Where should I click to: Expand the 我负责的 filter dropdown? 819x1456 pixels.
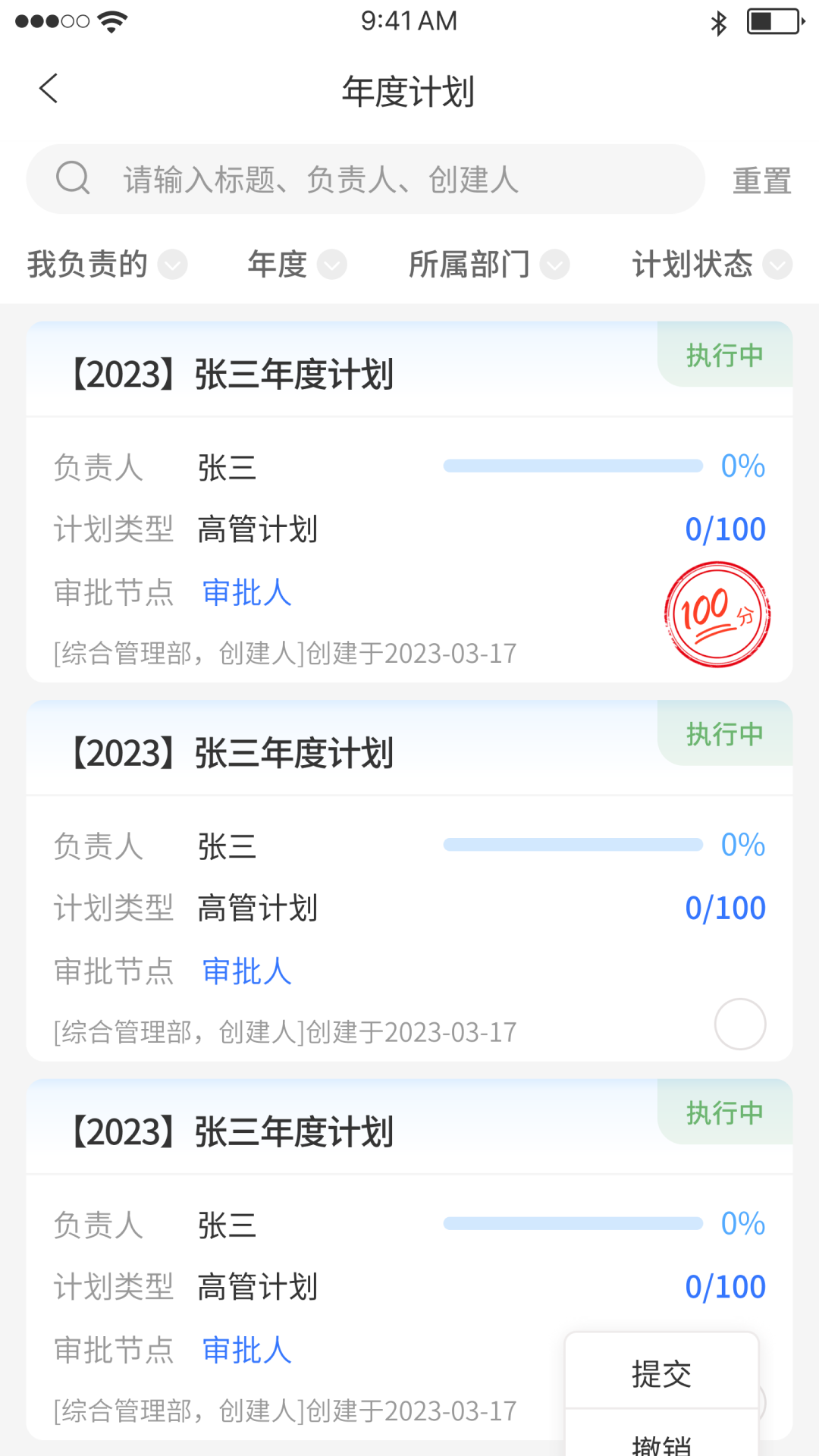106,265
